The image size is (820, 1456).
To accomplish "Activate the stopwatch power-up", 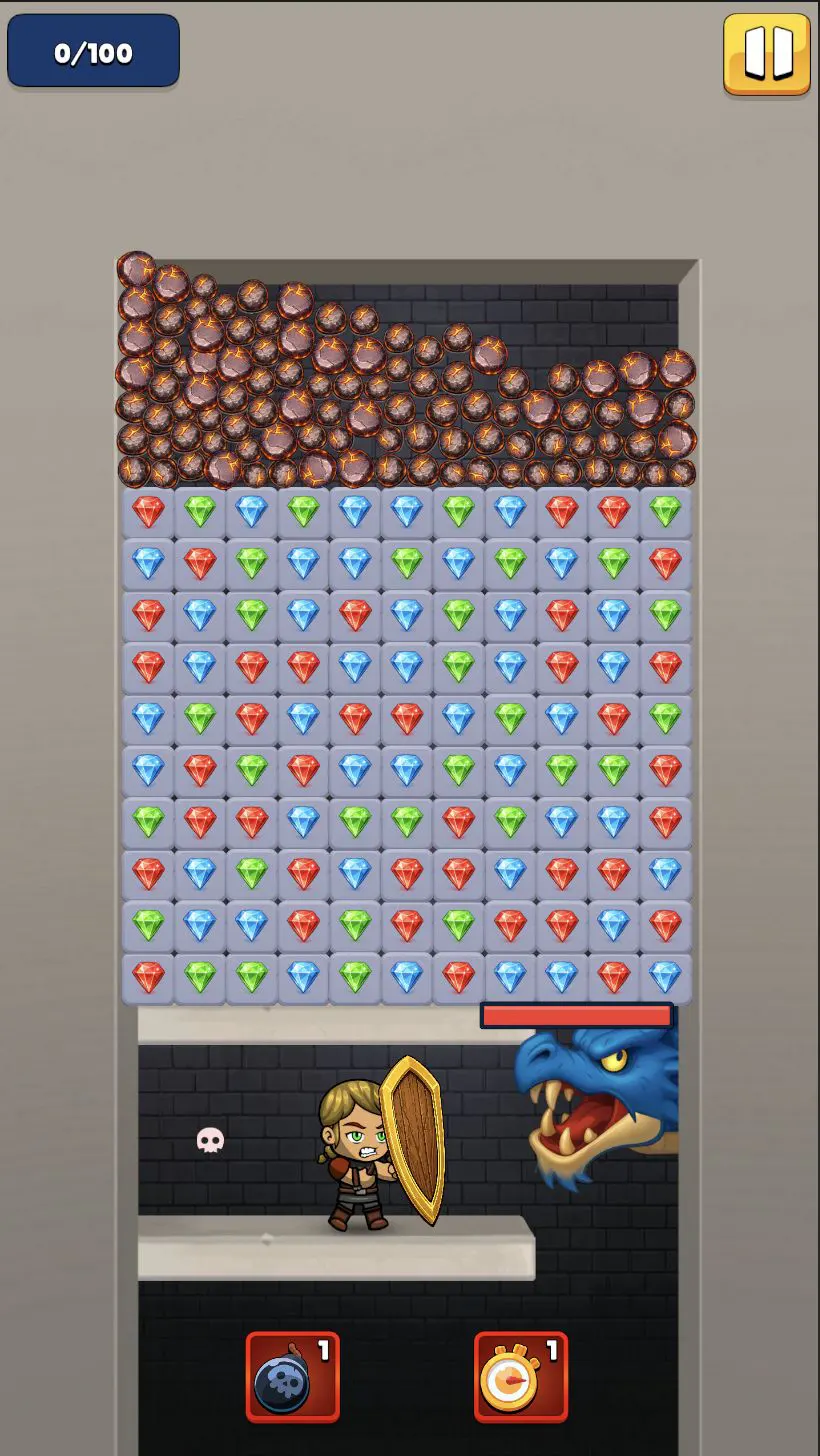I will coord(520,1377).
